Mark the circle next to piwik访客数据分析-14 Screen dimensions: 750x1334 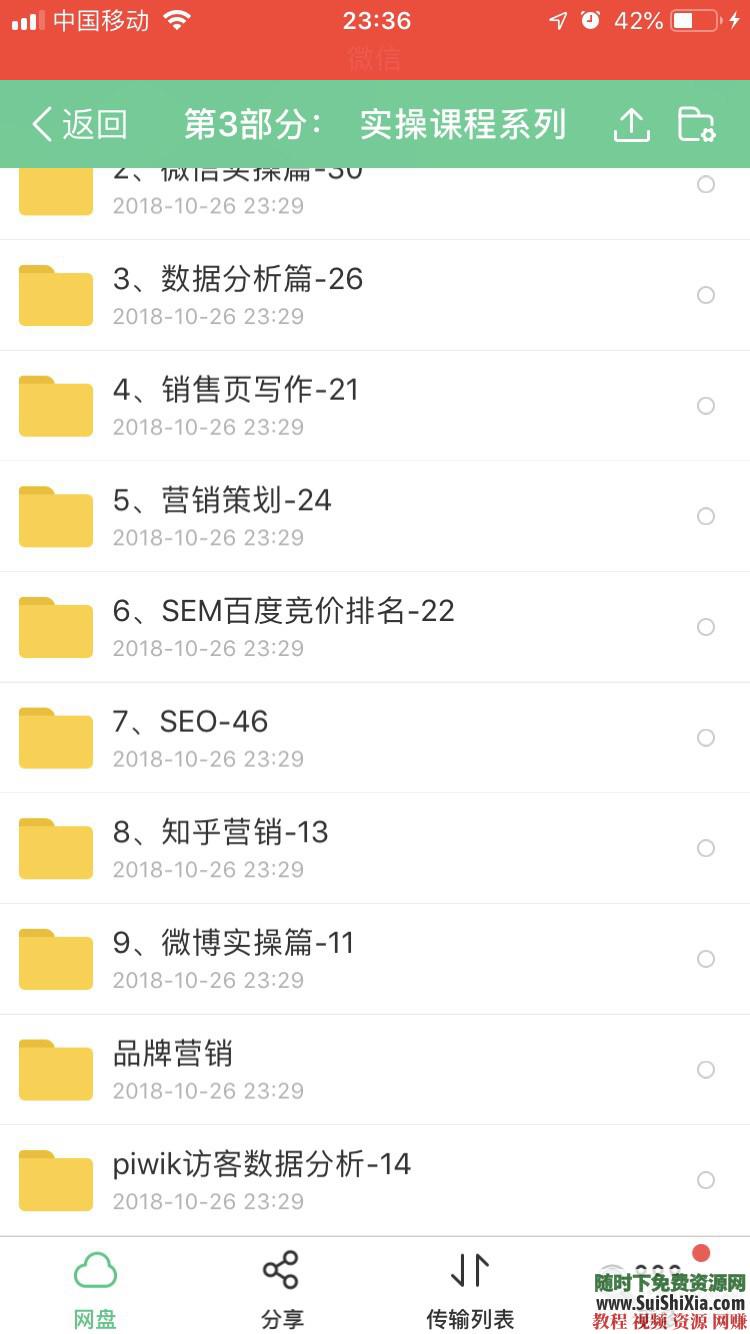[x=706, y=1180]
